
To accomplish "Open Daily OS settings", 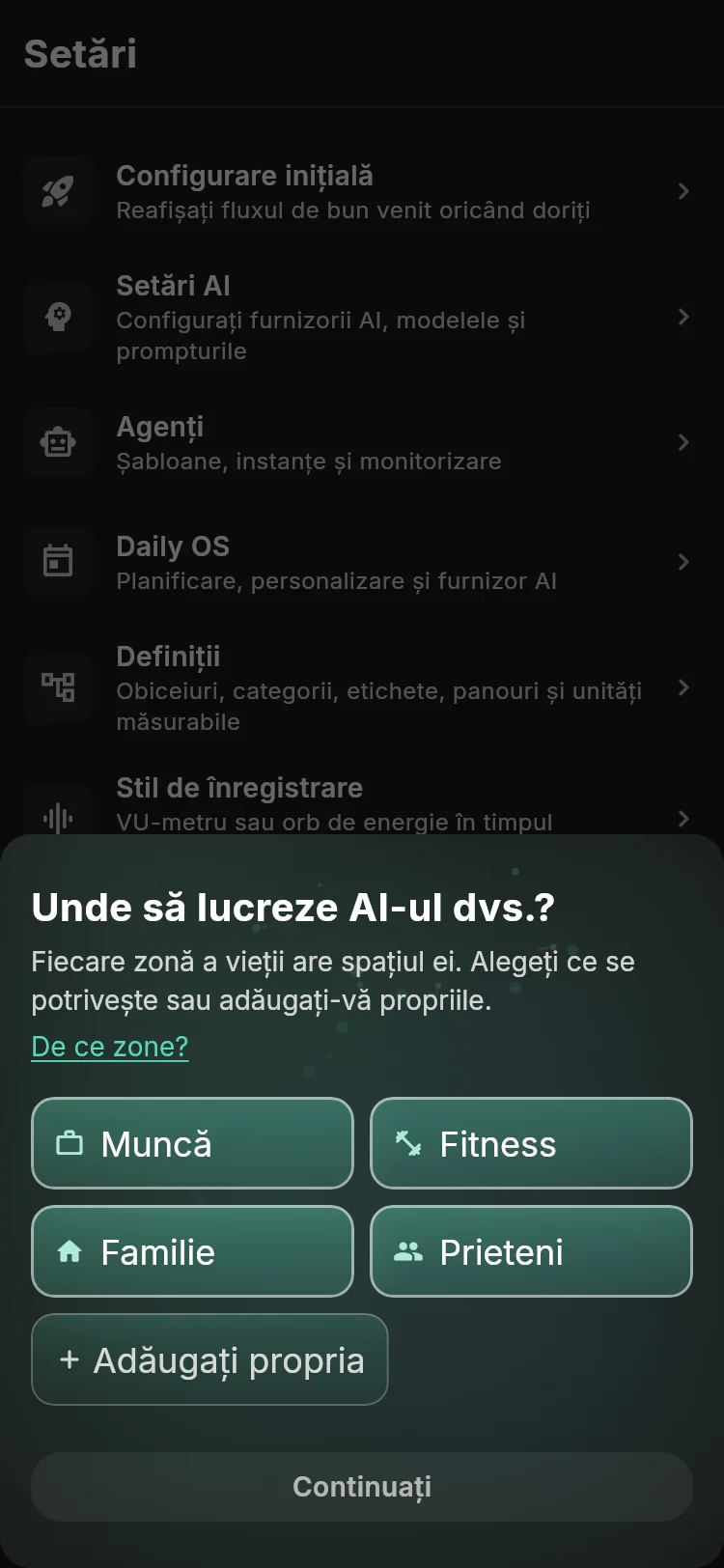I will click(x=362, y=562).
